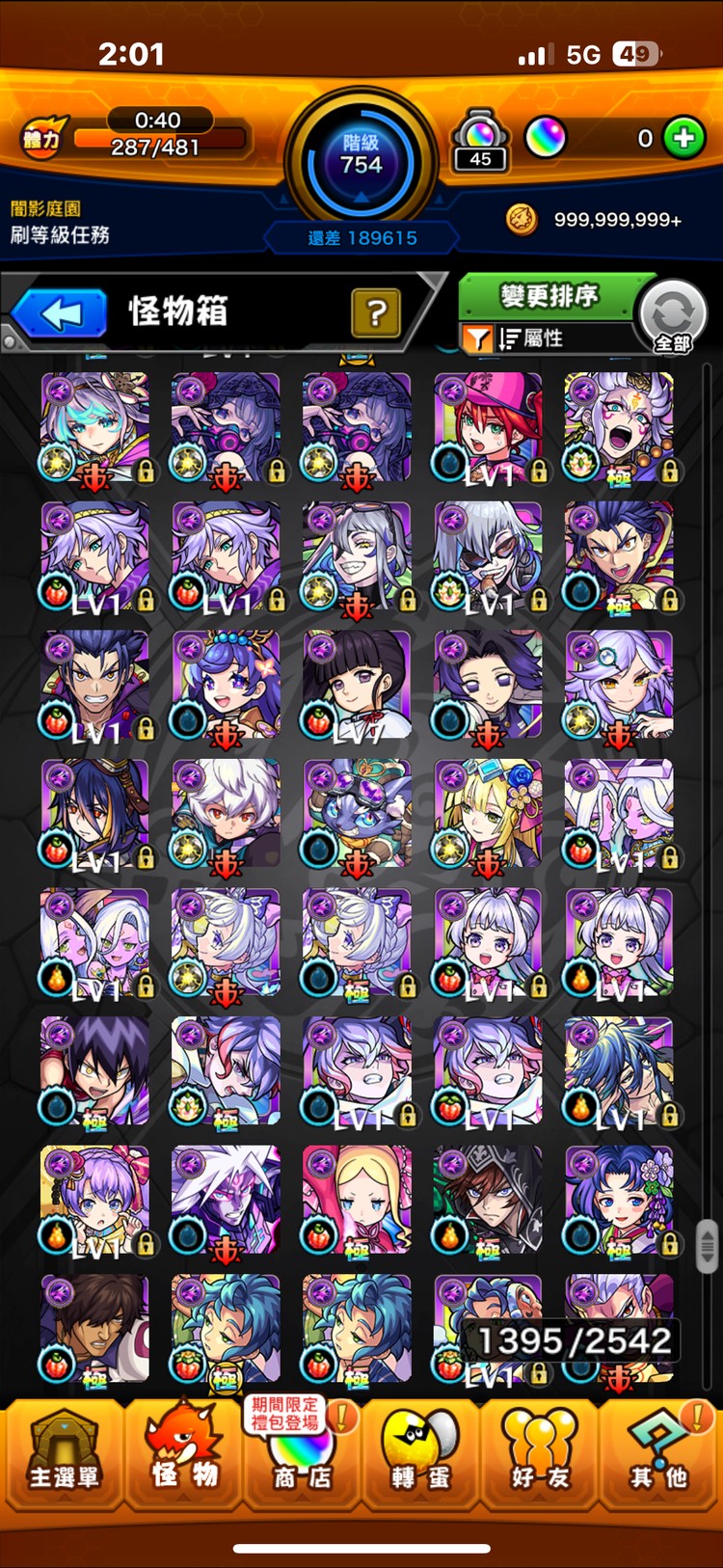Tap the 變更排序 sort button

click(x=549, y=296)
